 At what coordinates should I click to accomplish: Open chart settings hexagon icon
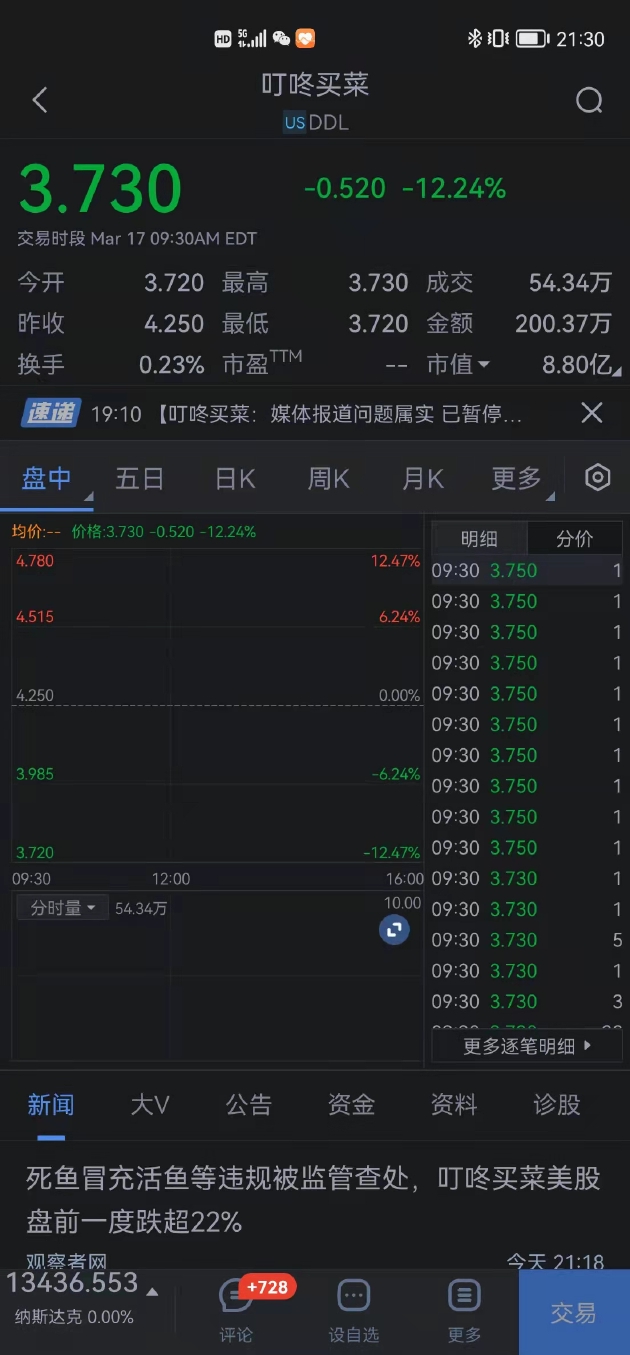coord(598,478)
